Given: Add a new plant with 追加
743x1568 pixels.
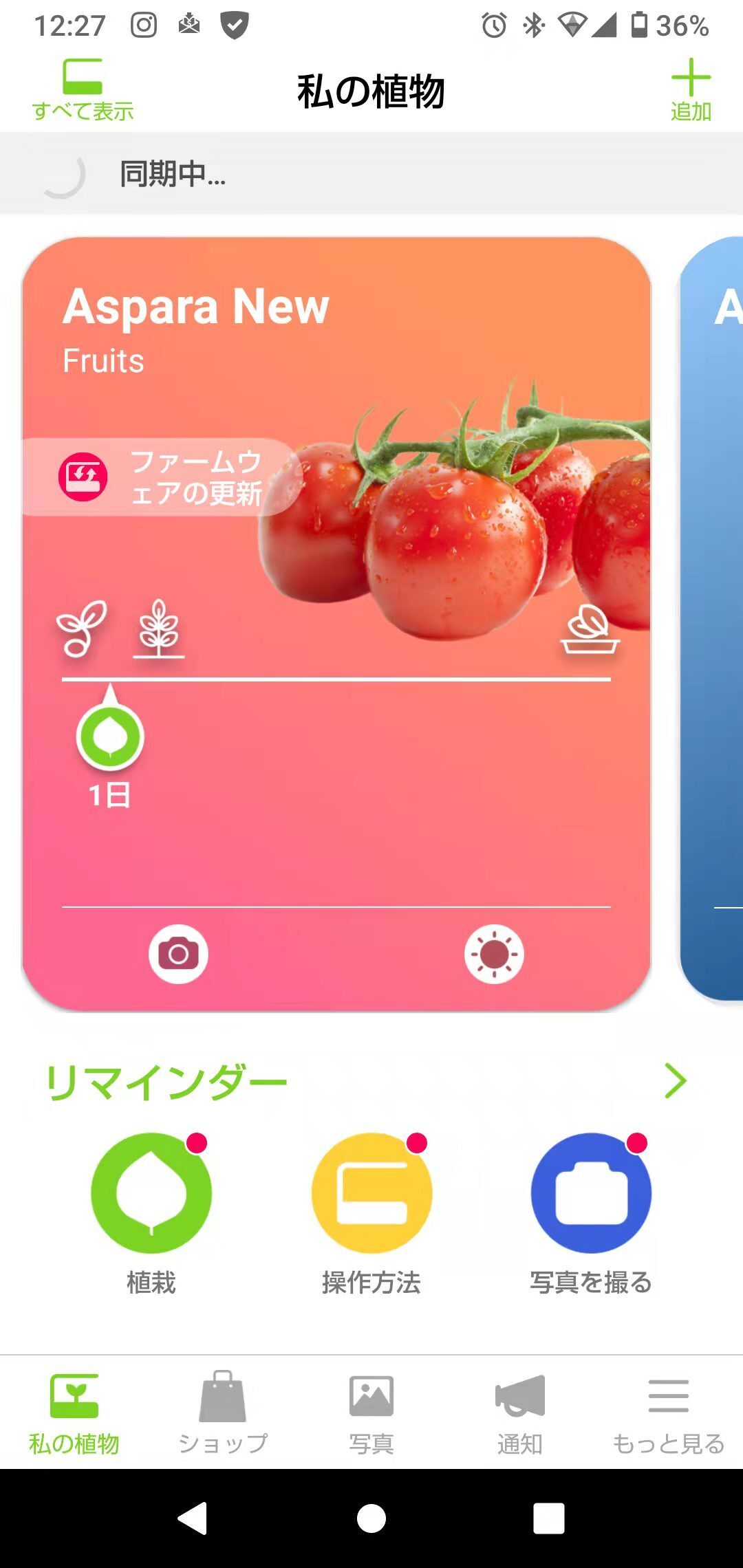Looking at the screenshot, I should click(x=691, y=90).
